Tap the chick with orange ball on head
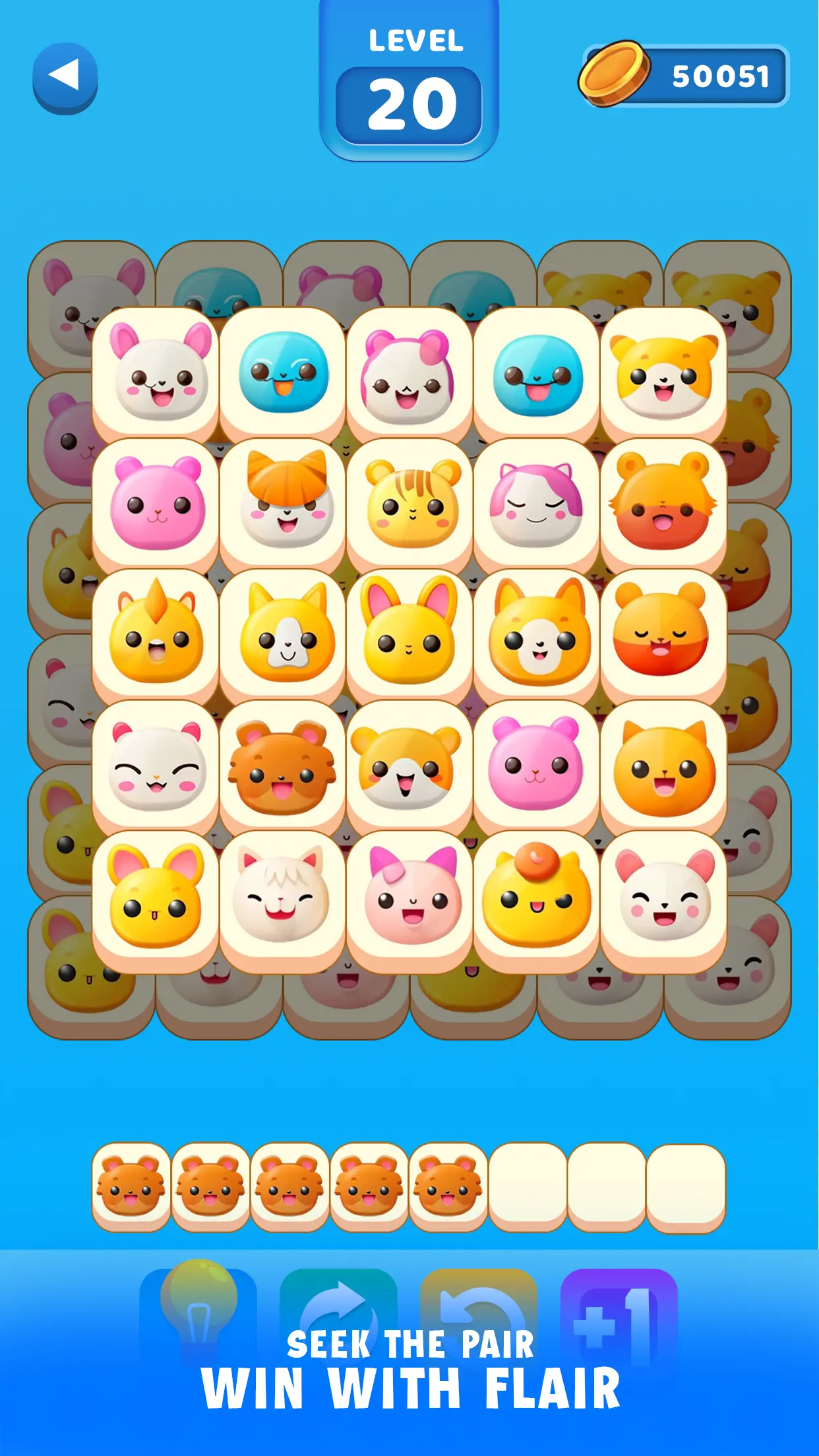 tap(536, 898)
